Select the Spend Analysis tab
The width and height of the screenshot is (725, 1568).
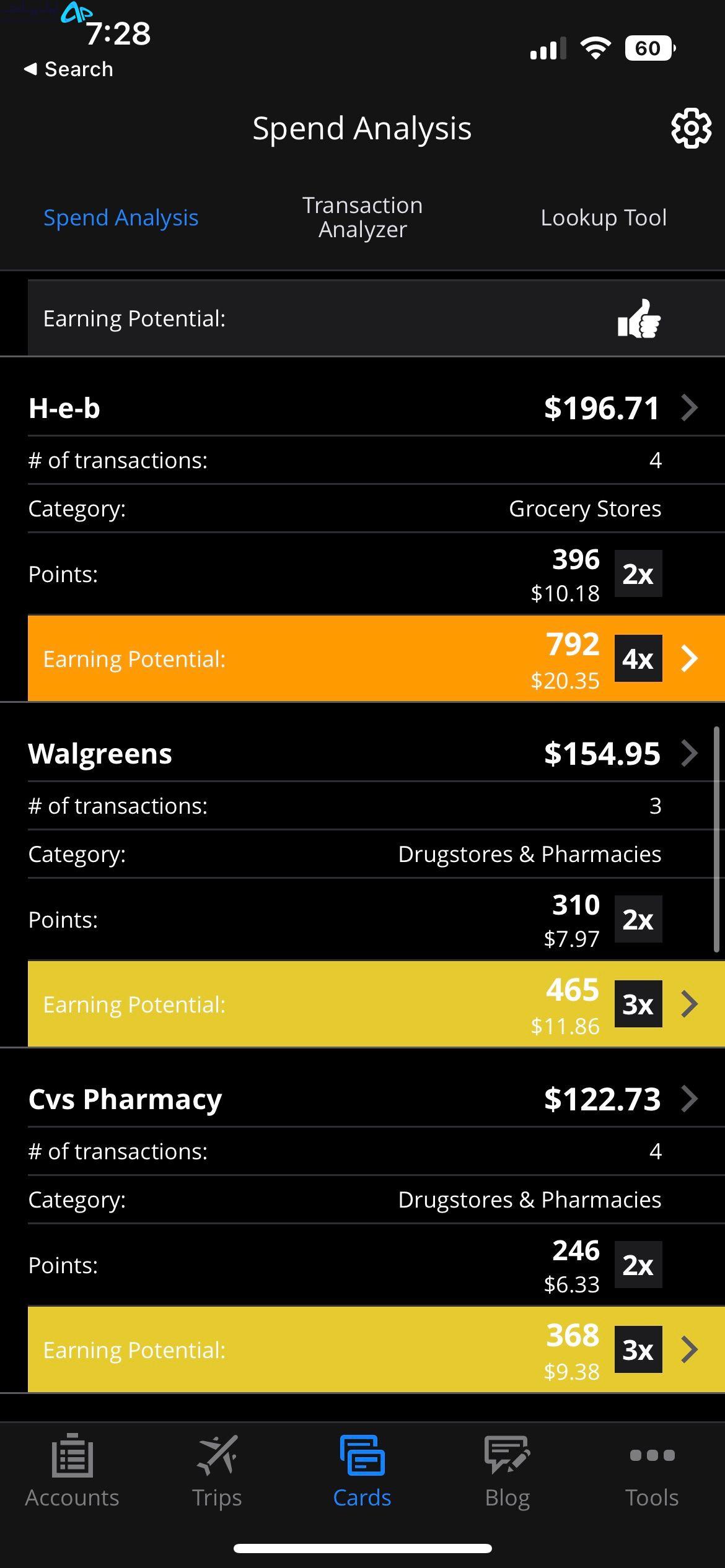[121, 218]
